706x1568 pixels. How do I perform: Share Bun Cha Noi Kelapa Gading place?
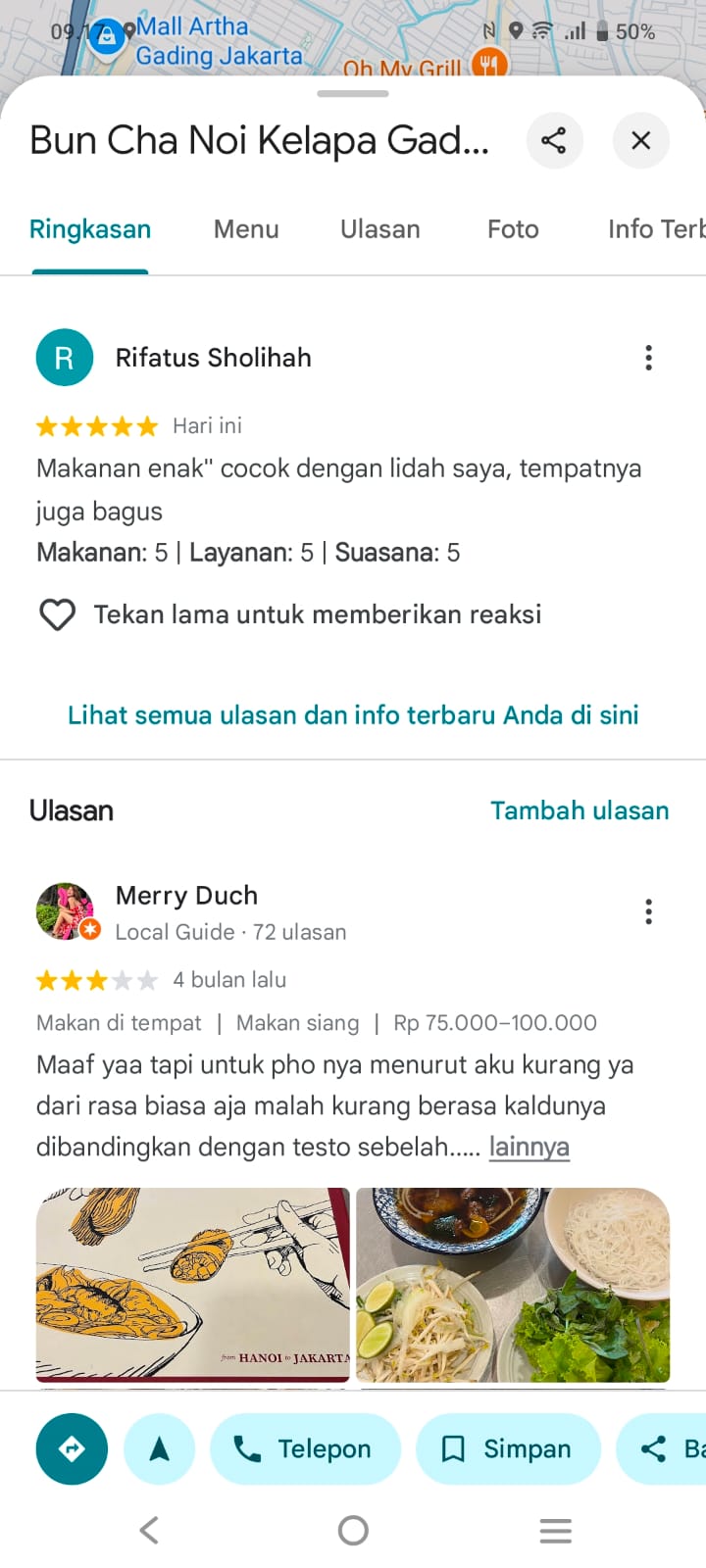[x=554, y=140]
